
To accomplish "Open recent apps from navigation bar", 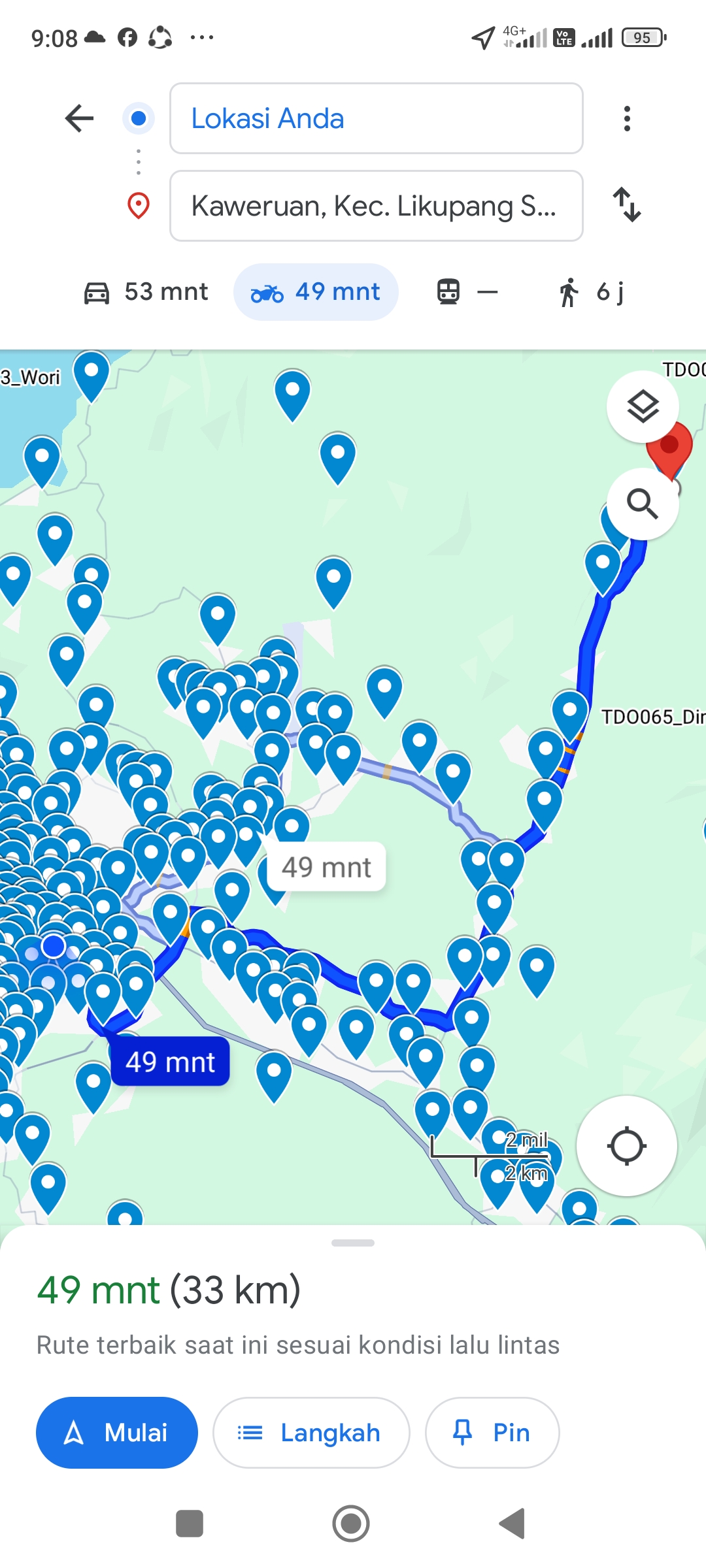I will (x=190, y=1524).
